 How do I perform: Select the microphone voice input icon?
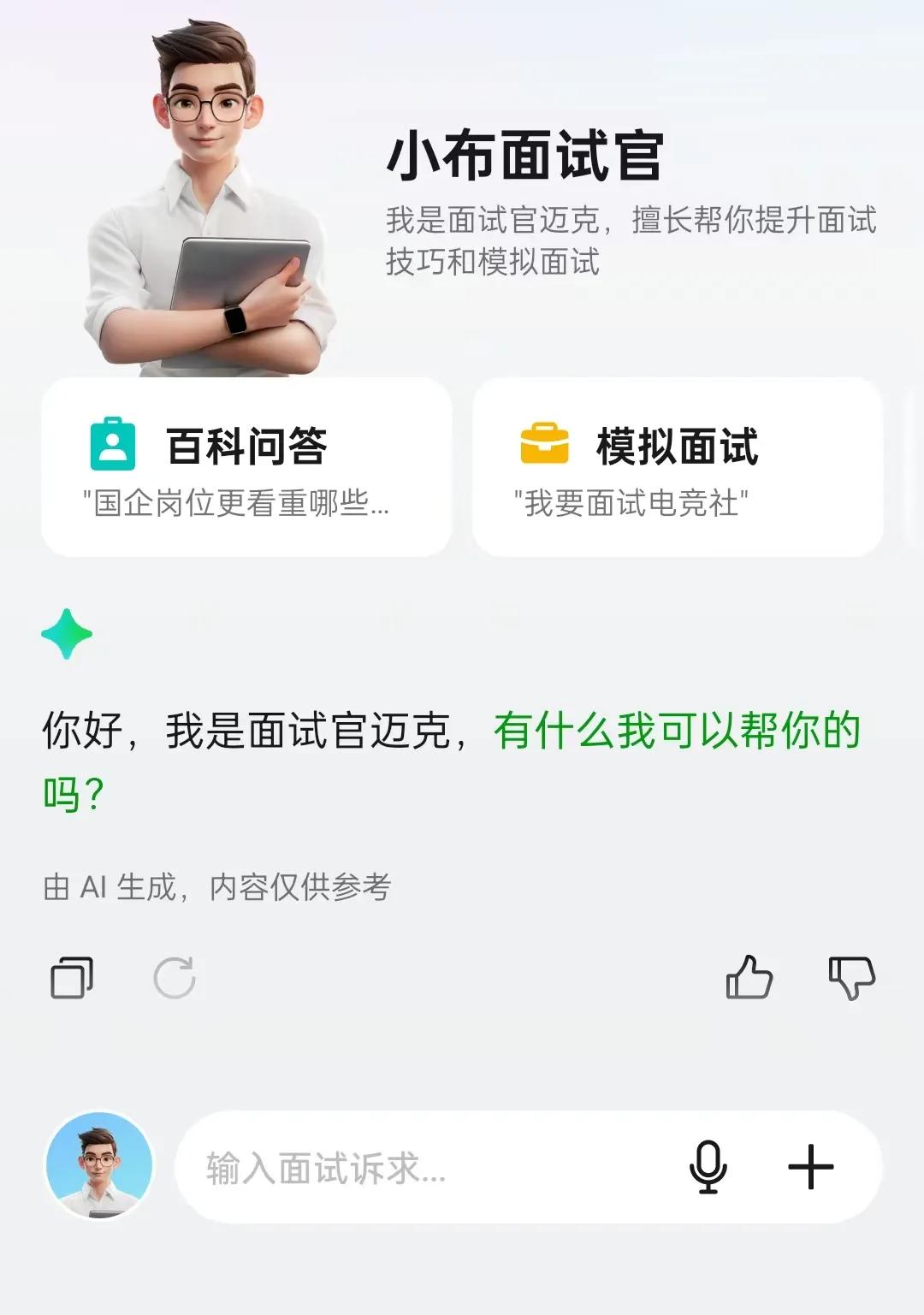point(707,1165)
